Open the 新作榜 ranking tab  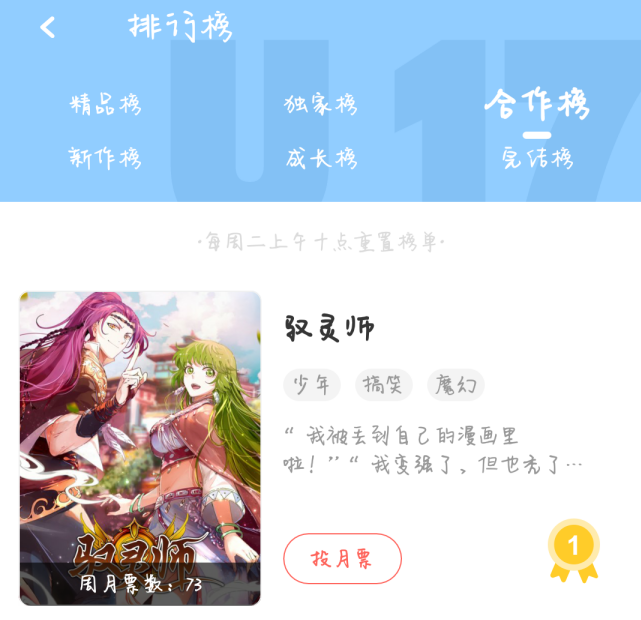point(105,158)
